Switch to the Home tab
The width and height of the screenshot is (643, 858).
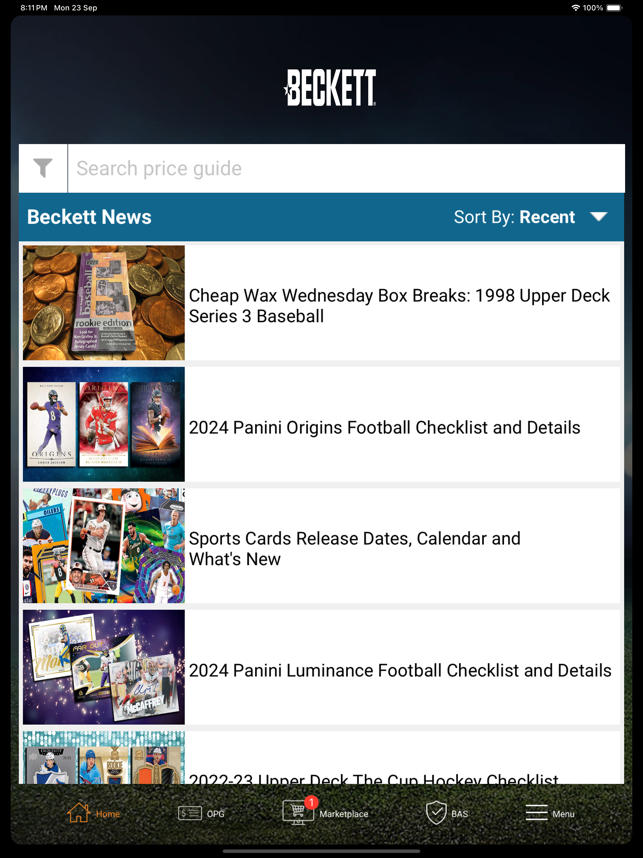tap(93, 813)
